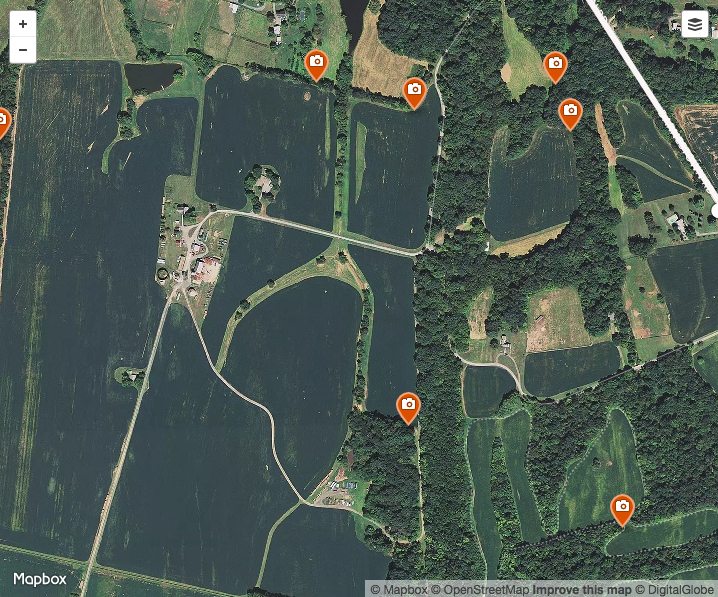Open the map layers switcher
Viewport: 718px width, 597px height.
click(695, 24)
